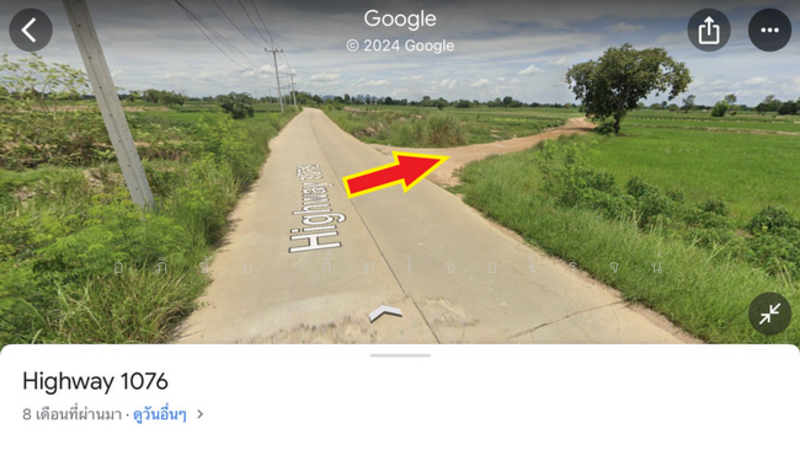Screen dimensions: 800x450
Task: Open the ดูวันอื่นๆ (see other dates) link
Action: (160, 414)
